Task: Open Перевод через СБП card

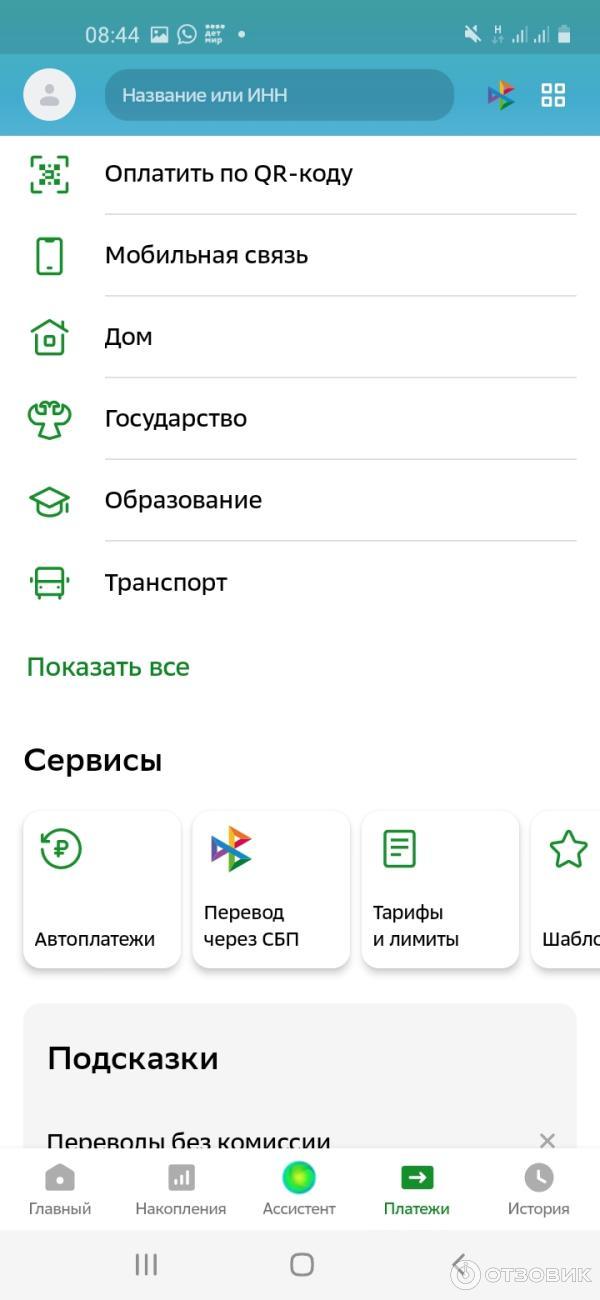Action: pyautogui.click(x=271, y=889)
